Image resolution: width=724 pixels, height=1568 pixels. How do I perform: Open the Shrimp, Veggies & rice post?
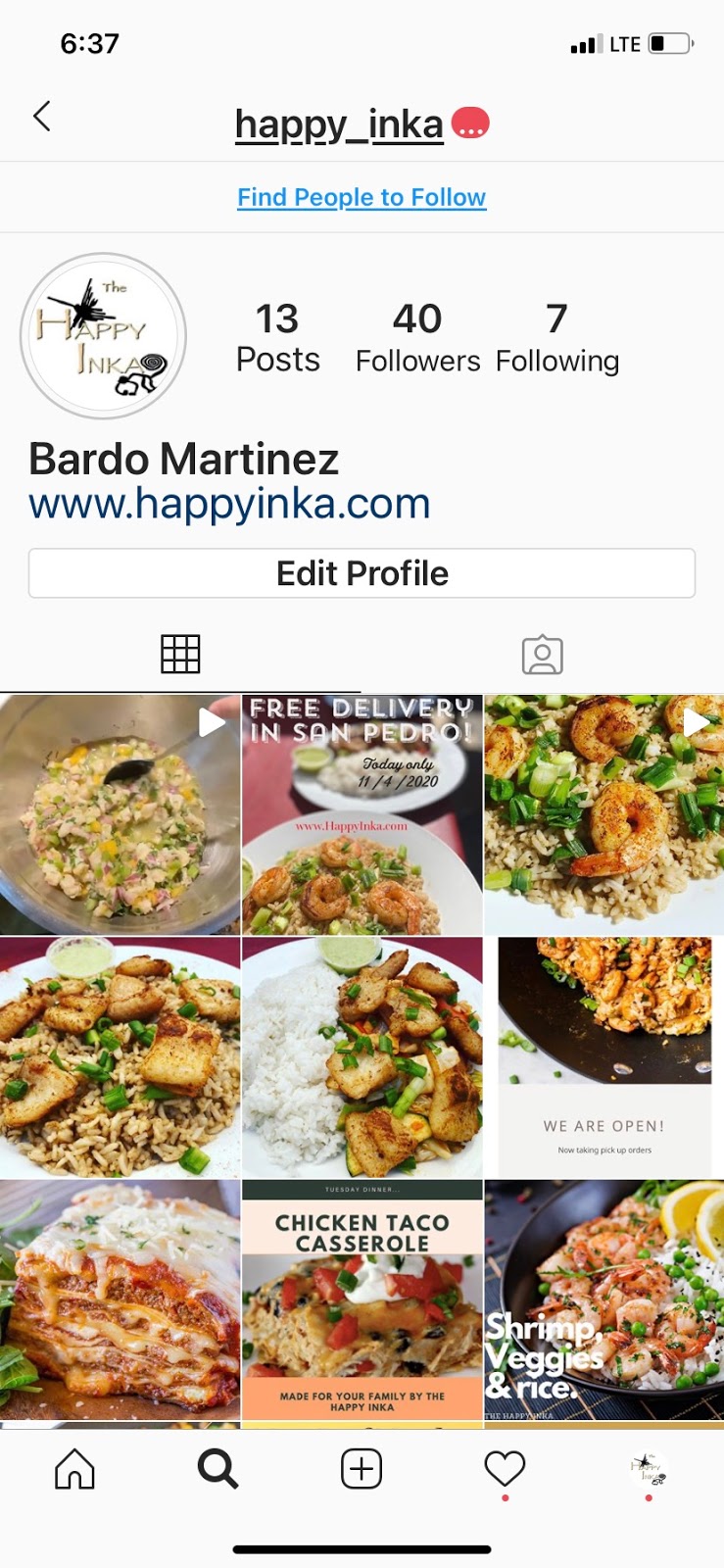click(604, 1299)
